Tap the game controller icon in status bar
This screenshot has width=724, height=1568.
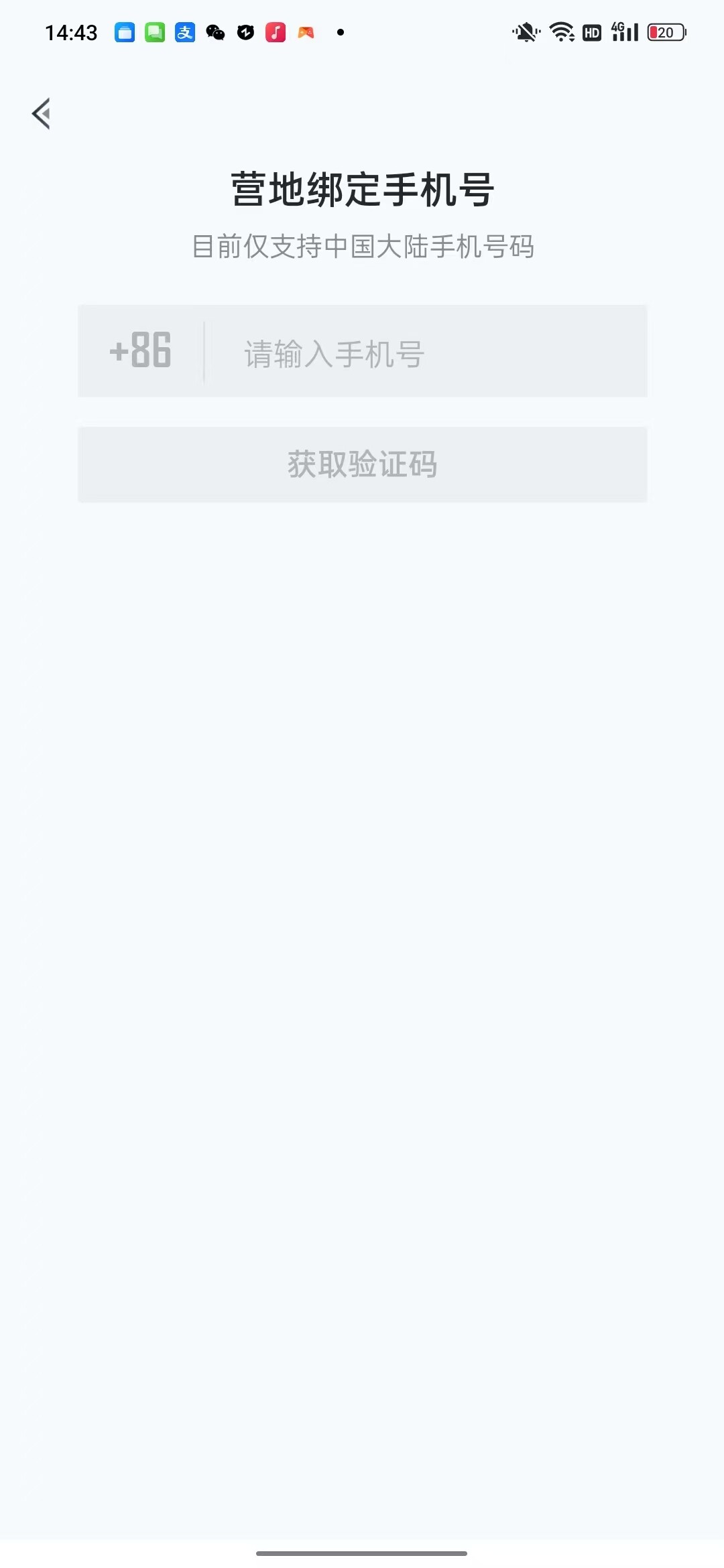pyautogui.click(x=306, y=31)
